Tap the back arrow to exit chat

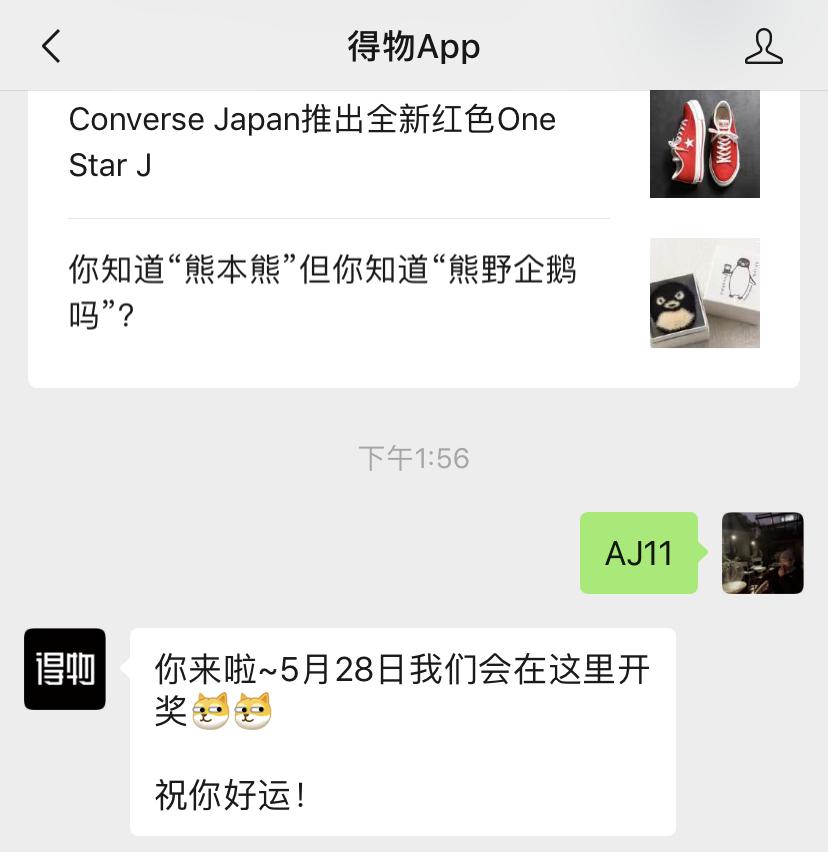point(50,45)
